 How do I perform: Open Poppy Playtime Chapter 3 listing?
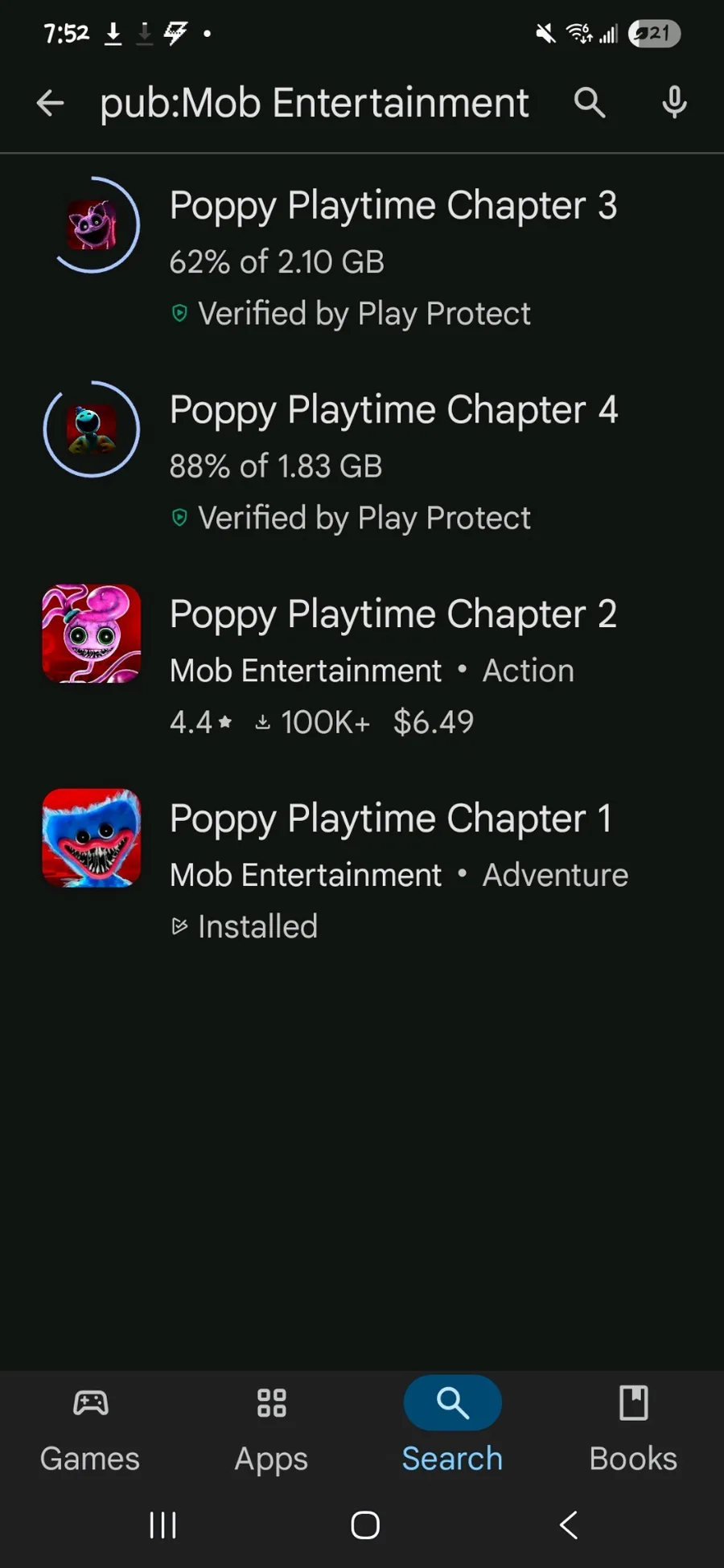pos(393,206)
